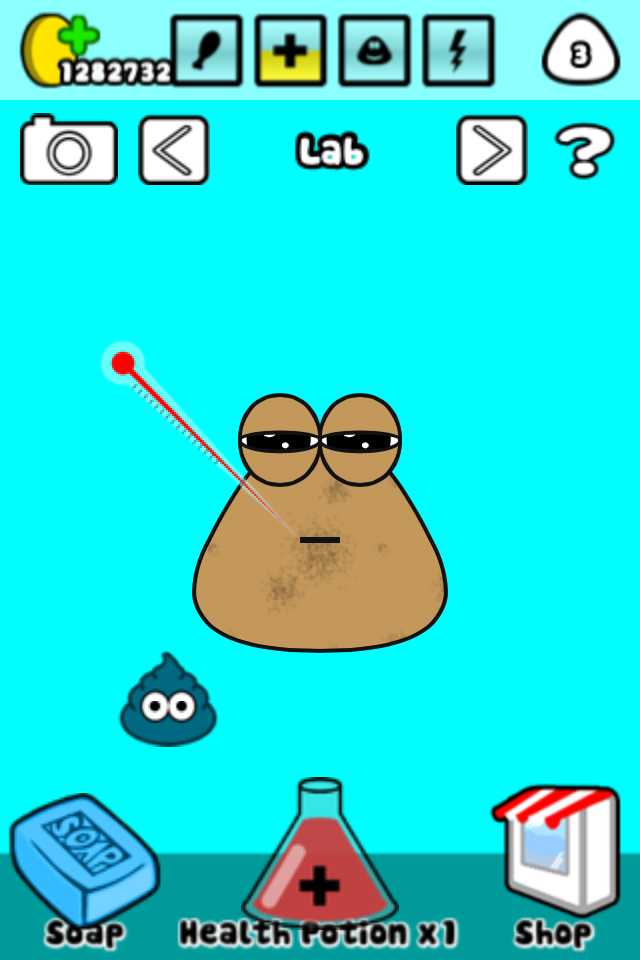This screenshot has width=640, height=960.
Task: Tap the poop to clean it
Action: point(168,704)
